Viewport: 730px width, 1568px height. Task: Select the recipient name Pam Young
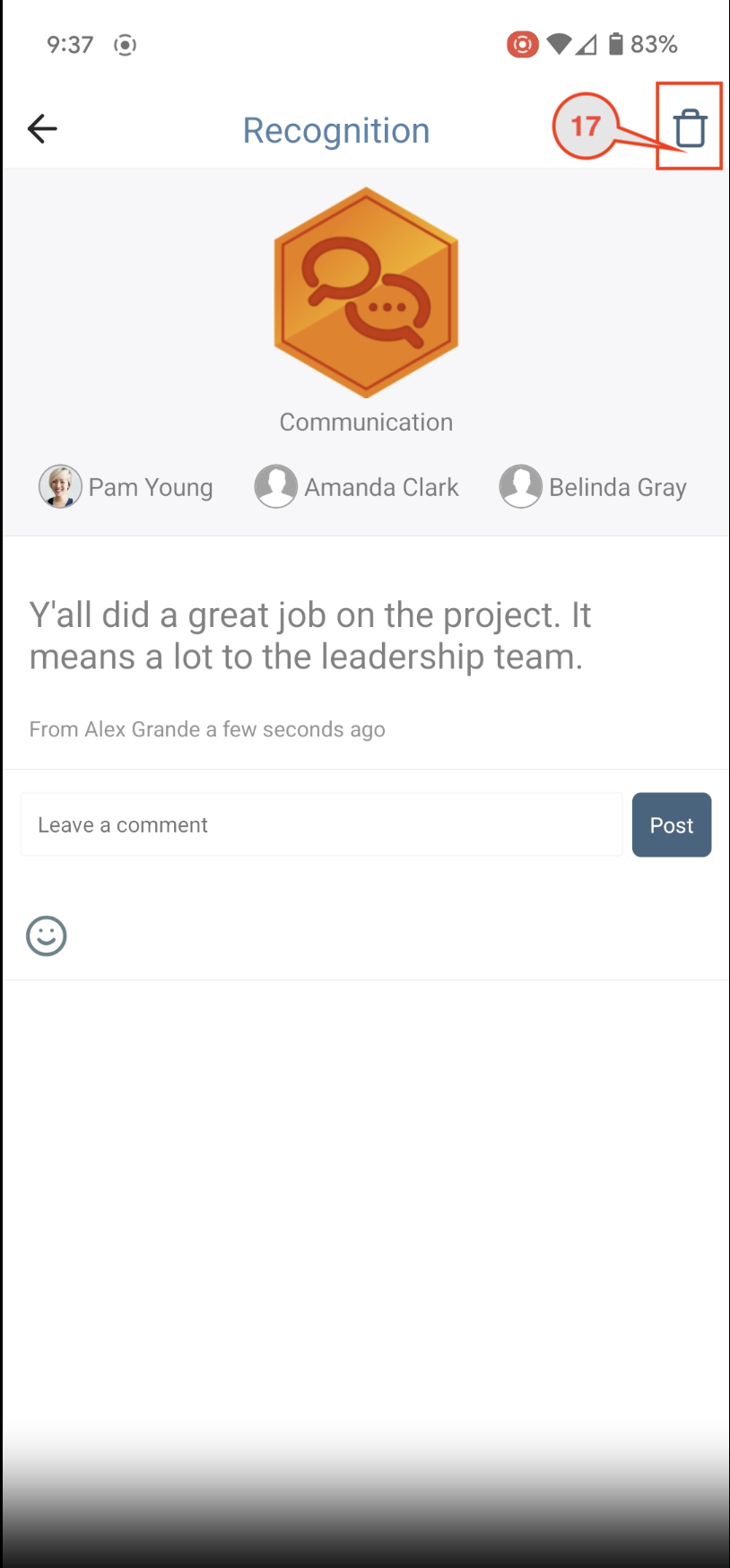click(x=150, y=486)
